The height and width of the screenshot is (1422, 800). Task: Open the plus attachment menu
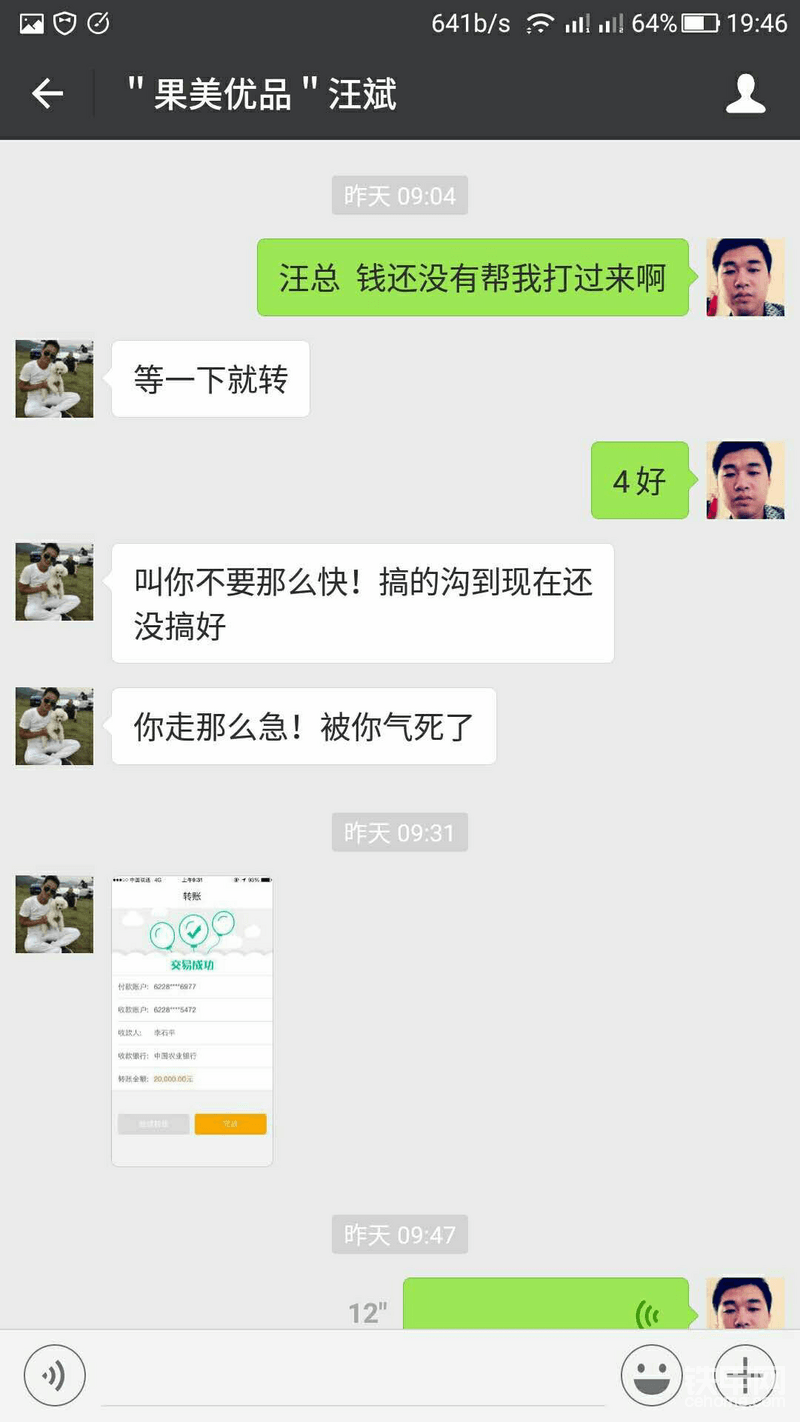click(744, 1375)
